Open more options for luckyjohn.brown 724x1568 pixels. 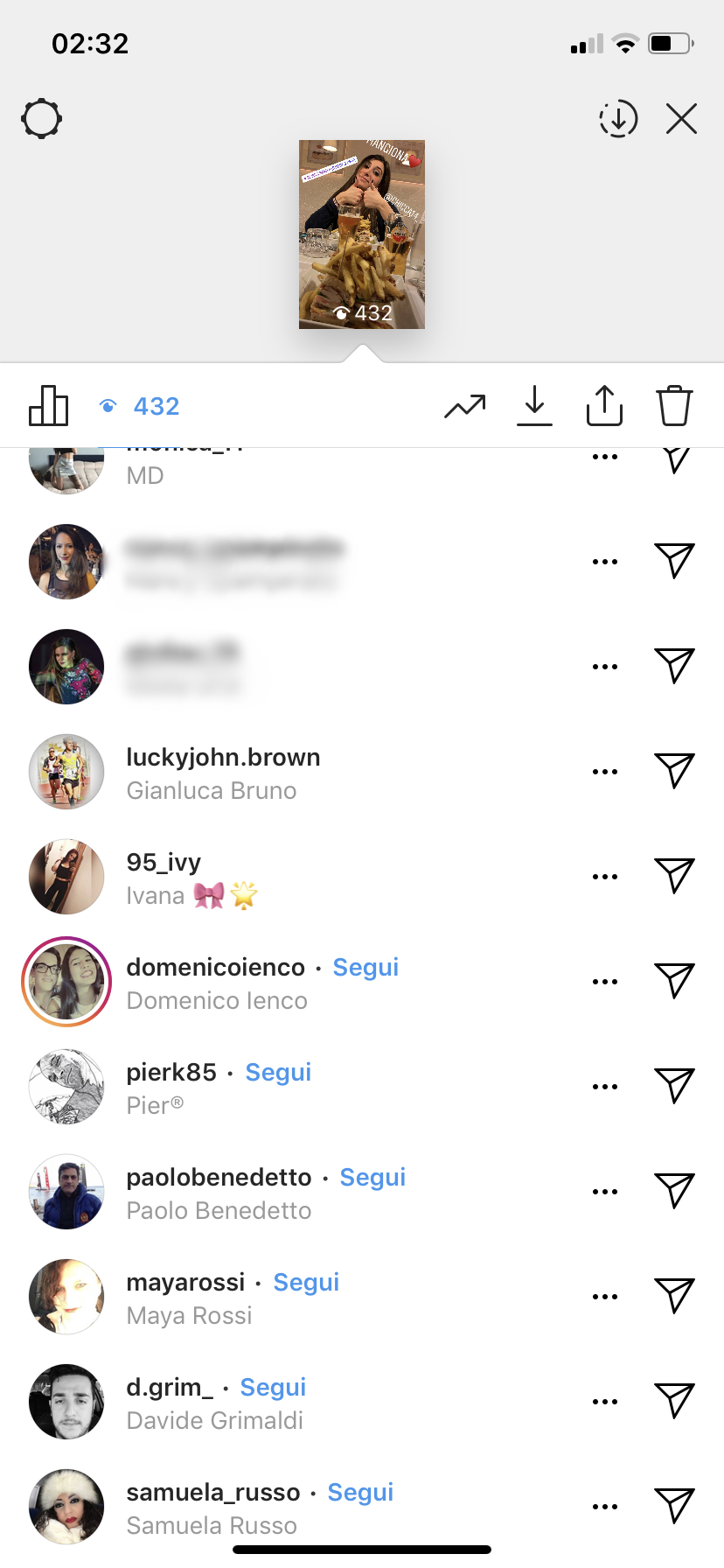(x=605, y=772)
